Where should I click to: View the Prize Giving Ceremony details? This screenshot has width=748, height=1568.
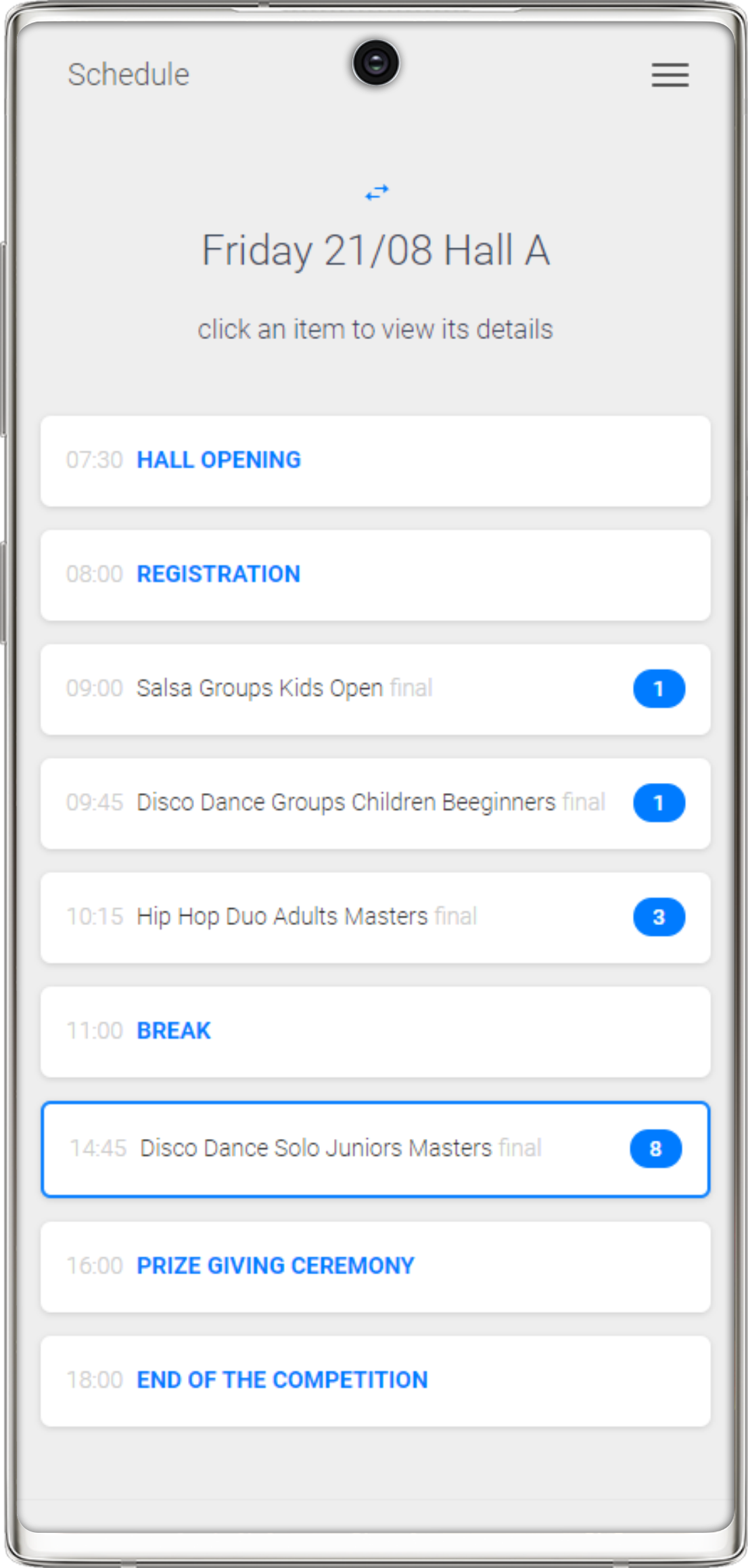coord(375,1266)
